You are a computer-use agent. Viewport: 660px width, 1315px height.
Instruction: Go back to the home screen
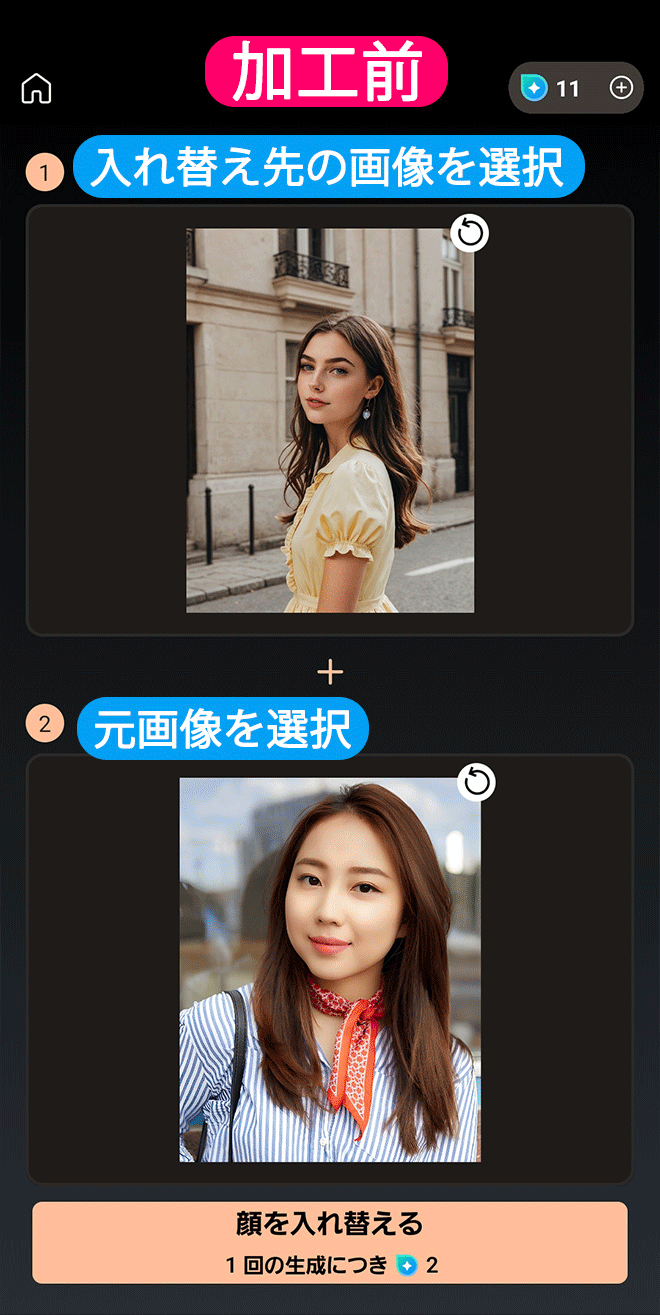coord(36,89)
